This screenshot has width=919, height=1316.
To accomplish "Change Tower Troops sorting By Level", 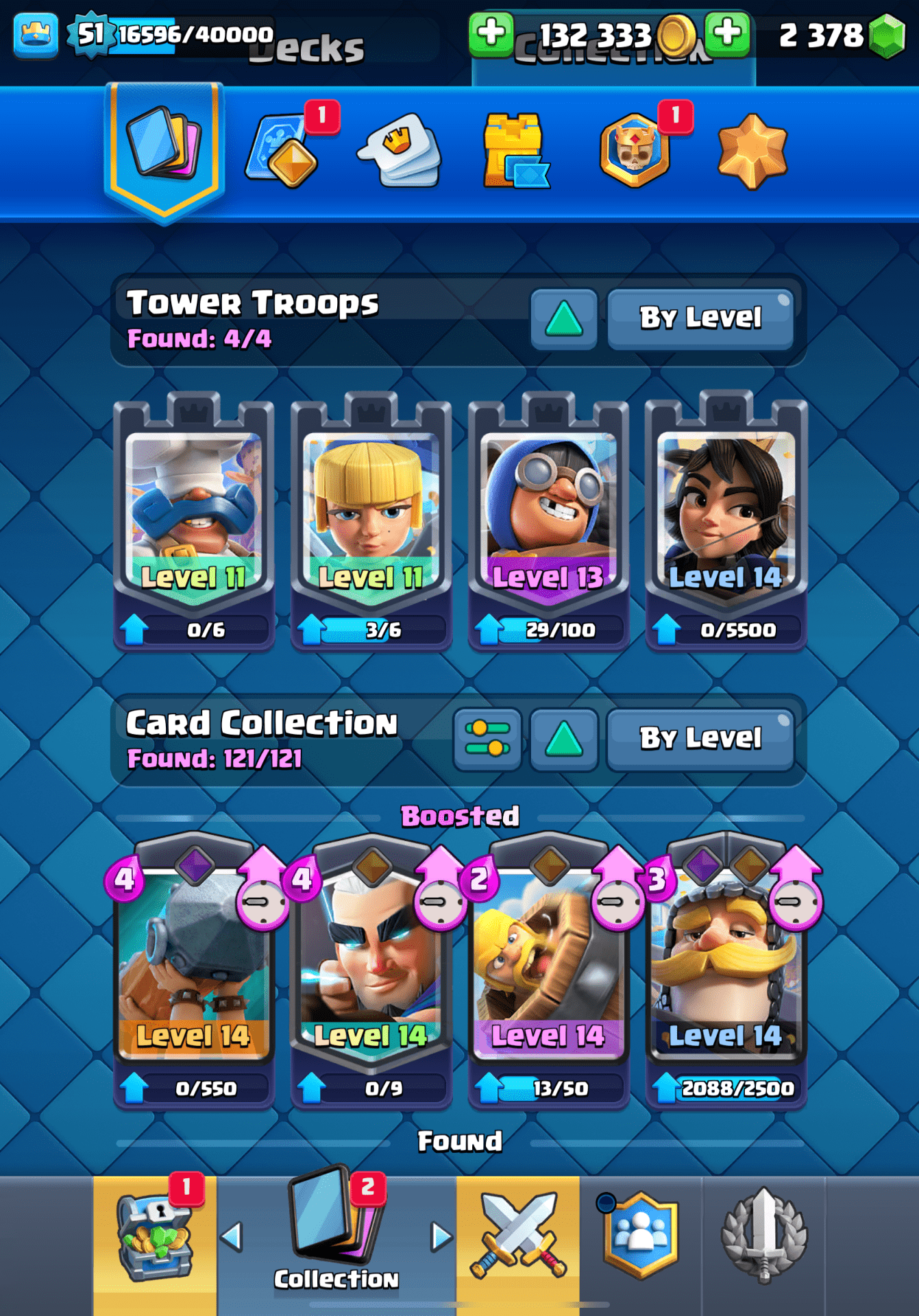I will pyautogui.click(x=700, y=319).
